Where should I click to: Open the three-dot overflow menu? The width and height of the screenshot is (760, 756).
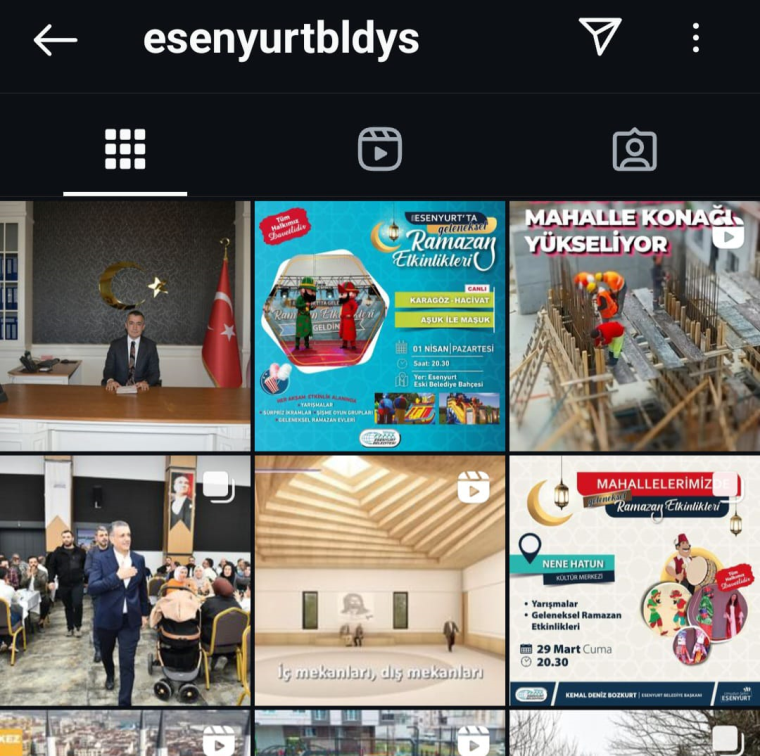[x=696, y=38]
